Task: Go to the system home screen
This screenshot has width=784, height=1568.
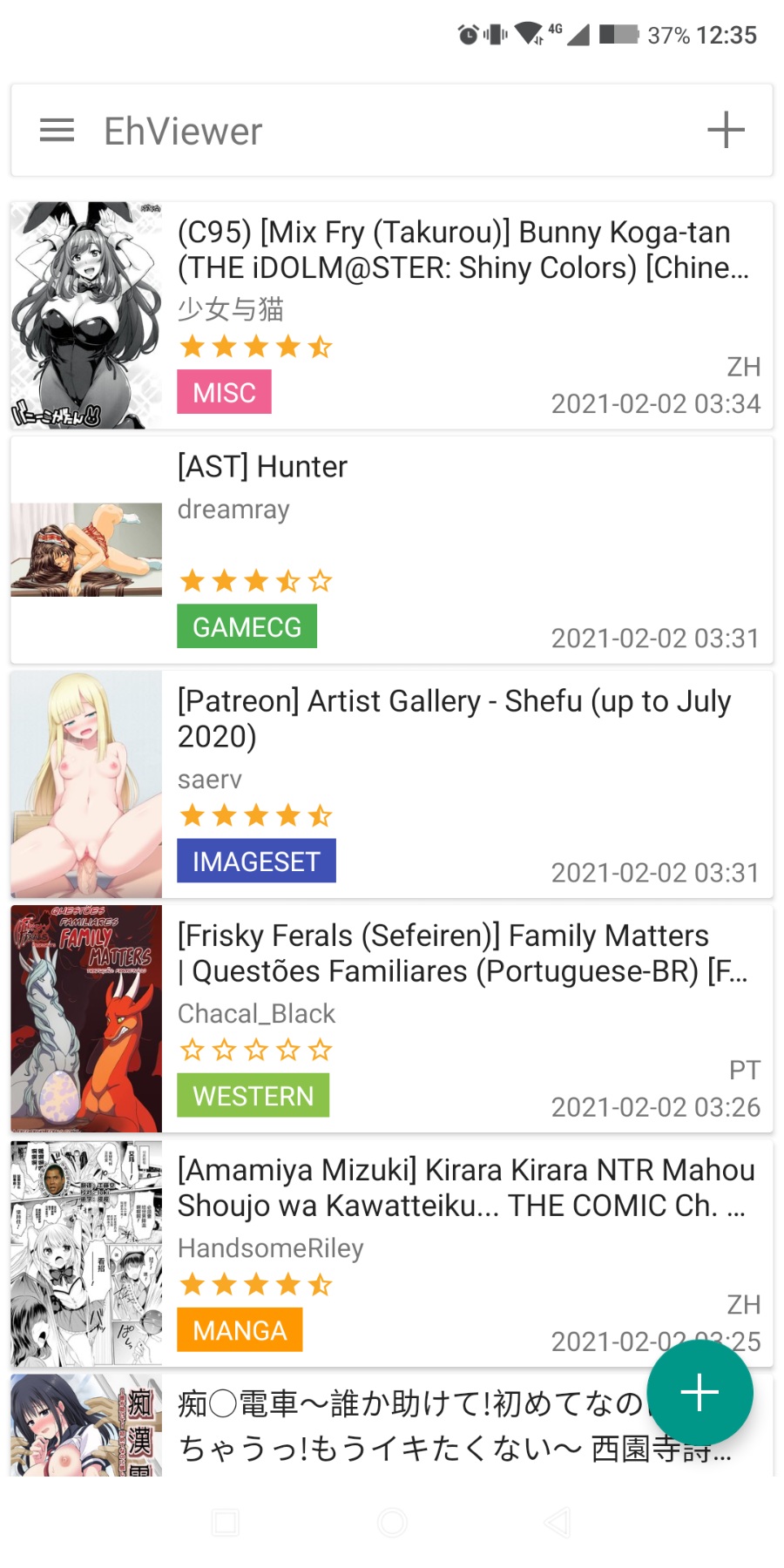Action: click(392, 1523)
